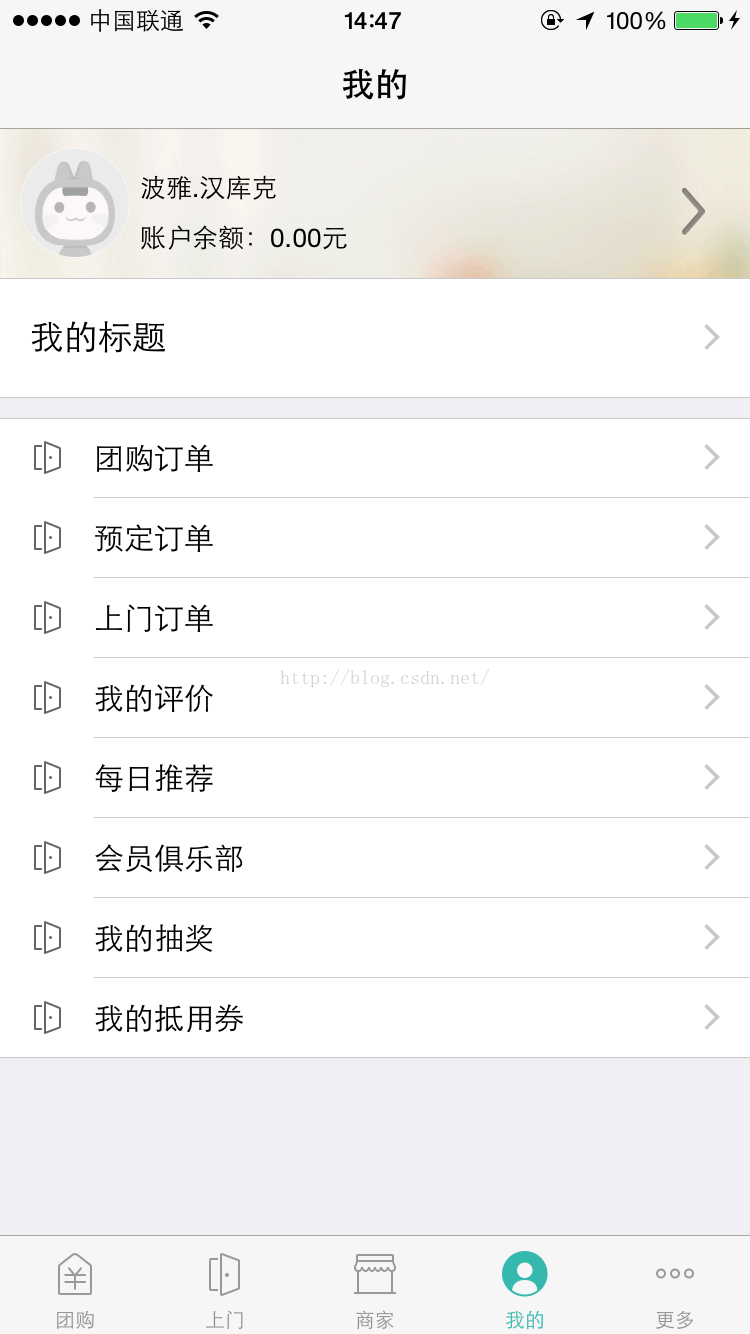This screenshot has height=1334, width=750.
Task: Select the 我的 tab
Action: click(x=525, y=1289)
